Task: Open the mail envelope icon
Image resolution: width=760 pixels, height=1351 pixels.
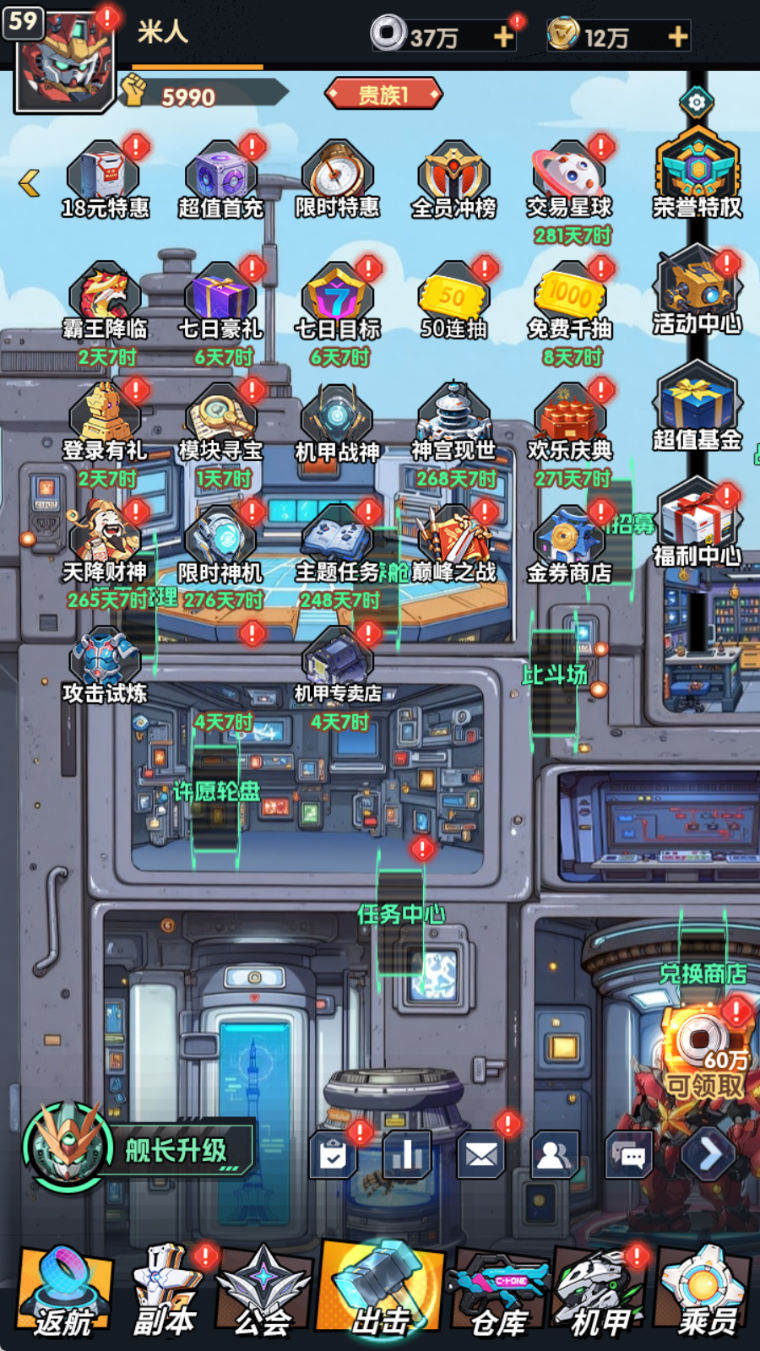Action: (x=480, y=1155)
